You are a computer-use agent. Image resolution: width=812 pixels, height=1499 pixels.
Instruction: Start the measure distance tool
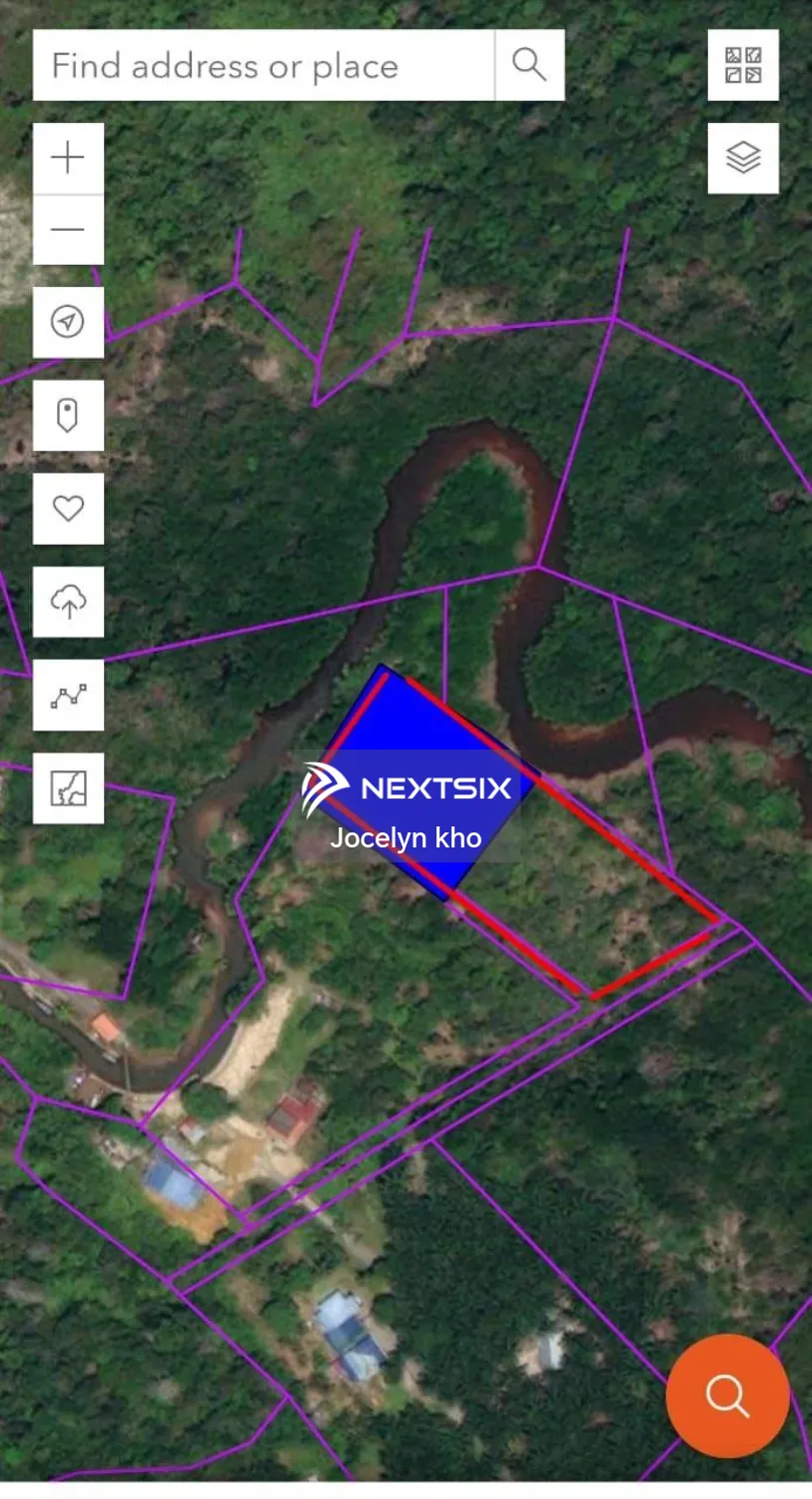[x=68, y=696]
